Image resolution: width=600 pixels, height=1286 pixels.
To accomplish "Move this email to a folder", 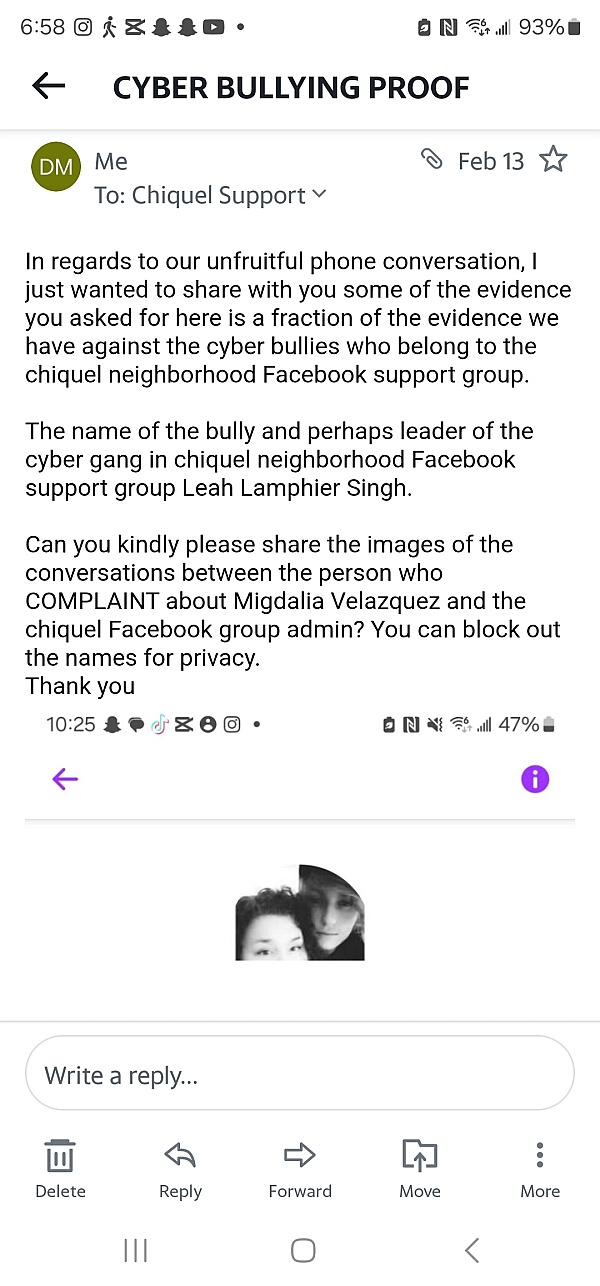I will pos(420,1168).
